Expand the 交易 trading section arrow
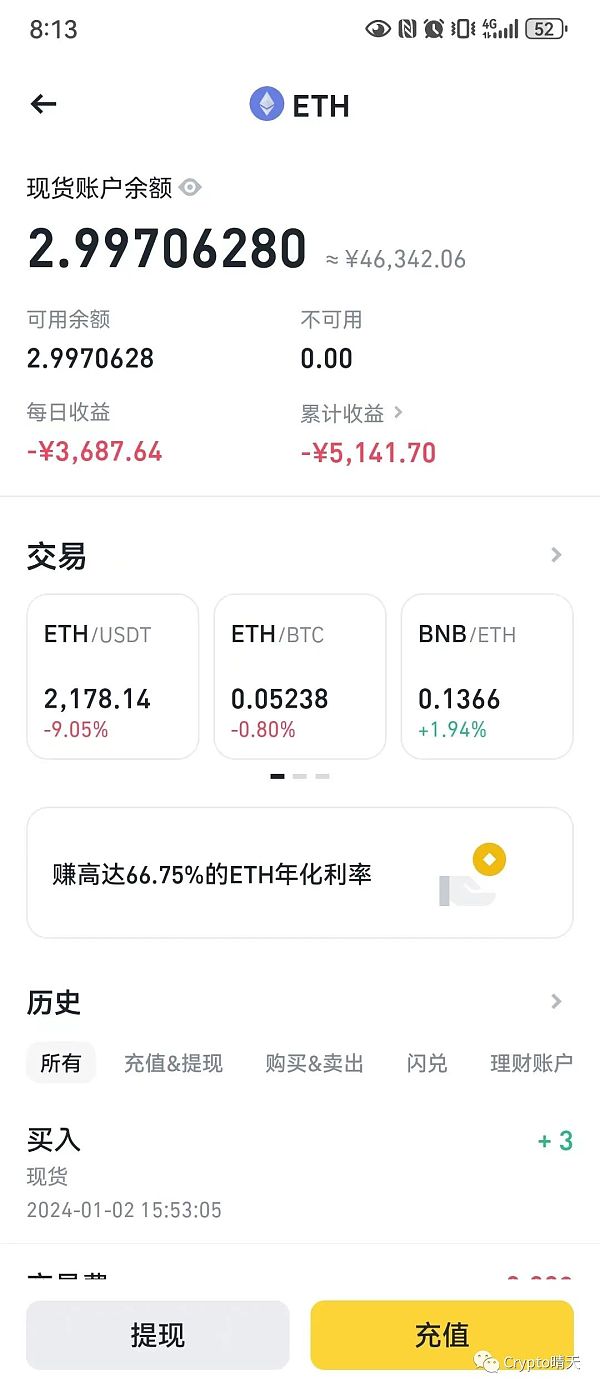 pos(557,555)
